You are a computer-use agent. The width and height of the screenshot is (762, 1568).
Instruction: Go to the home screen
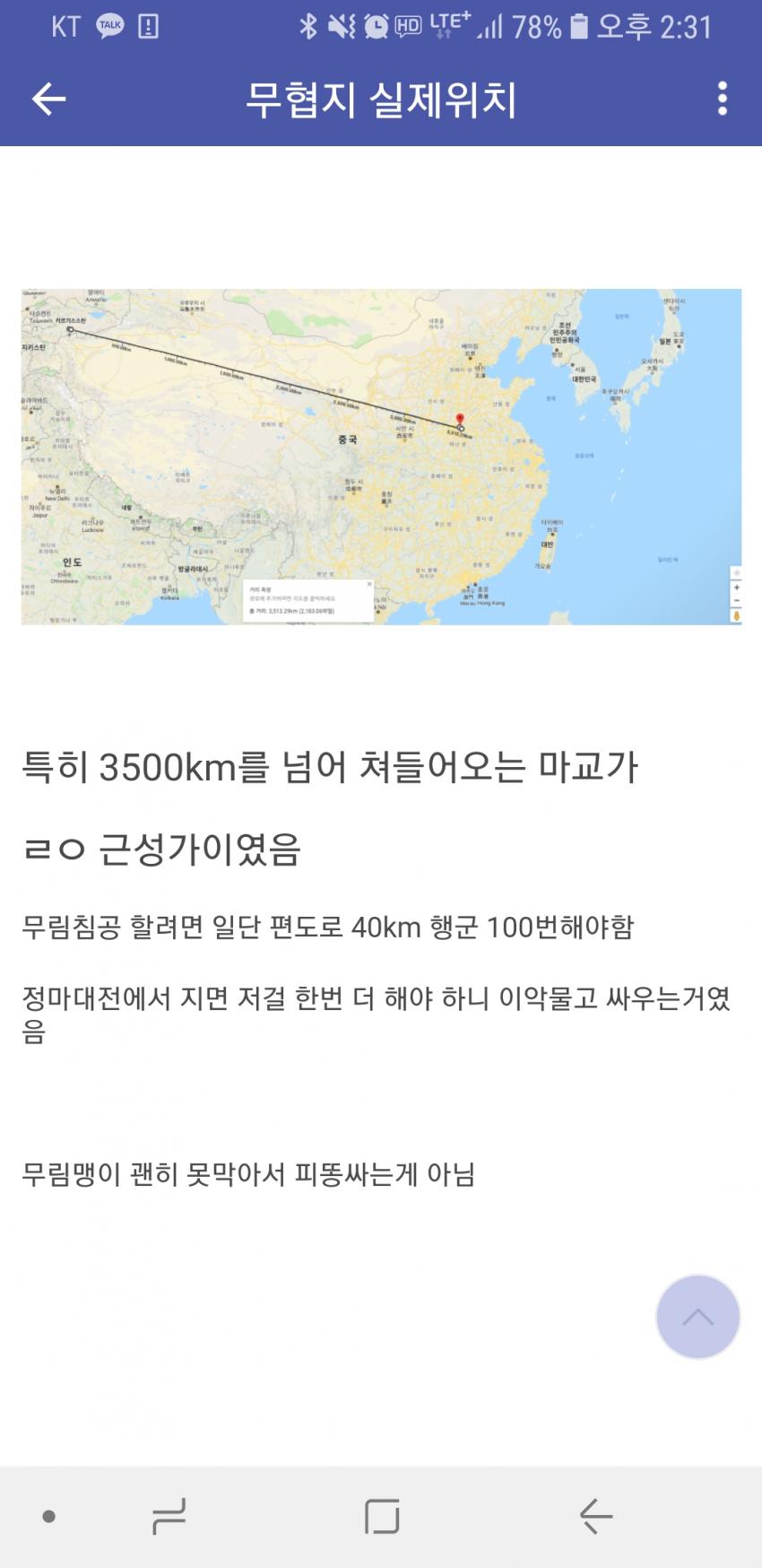pyautogui.click(x=382, y=1517)
